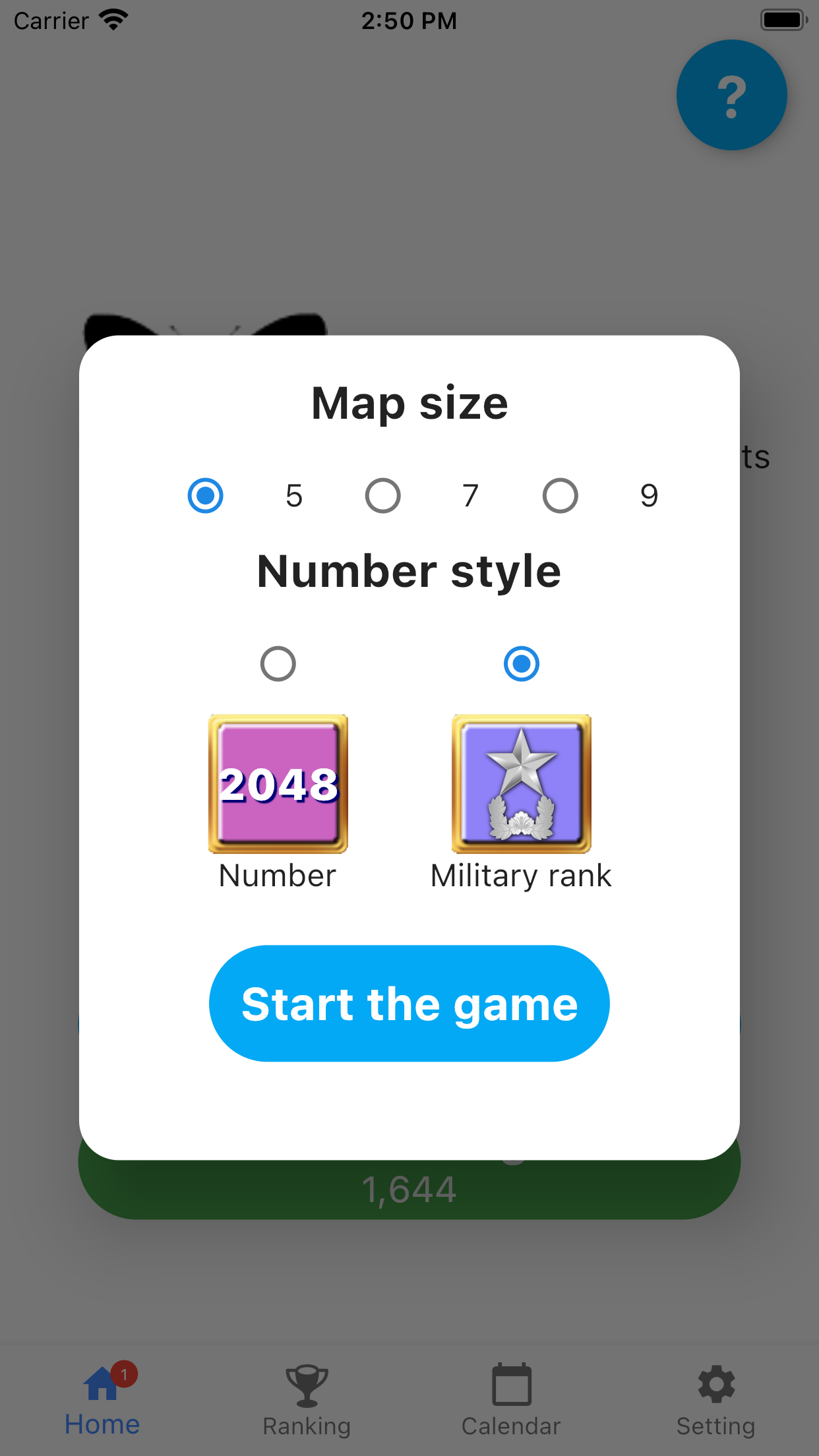
Task: Open the Calendar tab
Action: tap(511, 1399)
